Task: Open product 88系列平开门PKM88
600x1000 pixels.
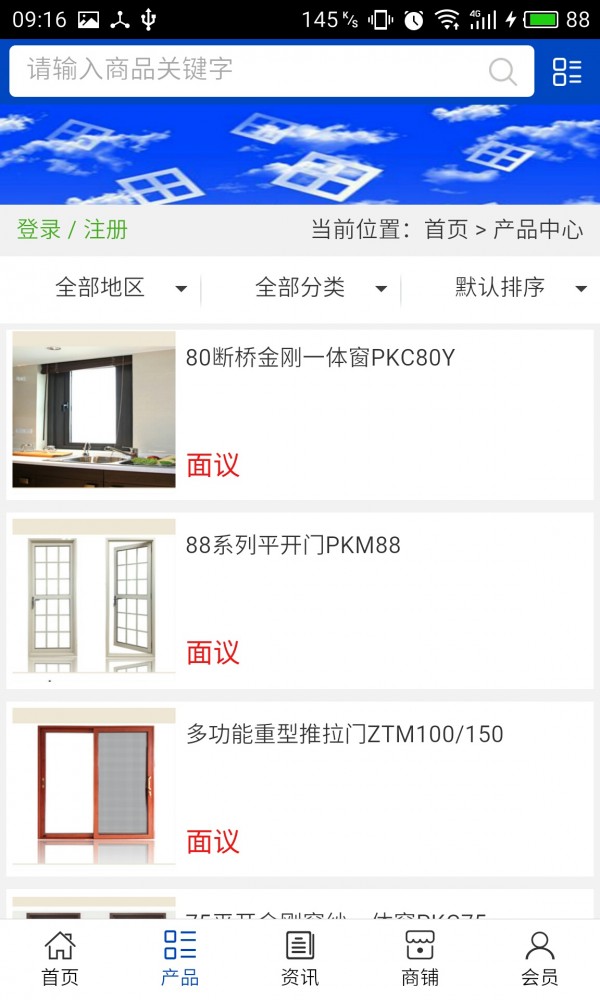Action: pos(293,546)
